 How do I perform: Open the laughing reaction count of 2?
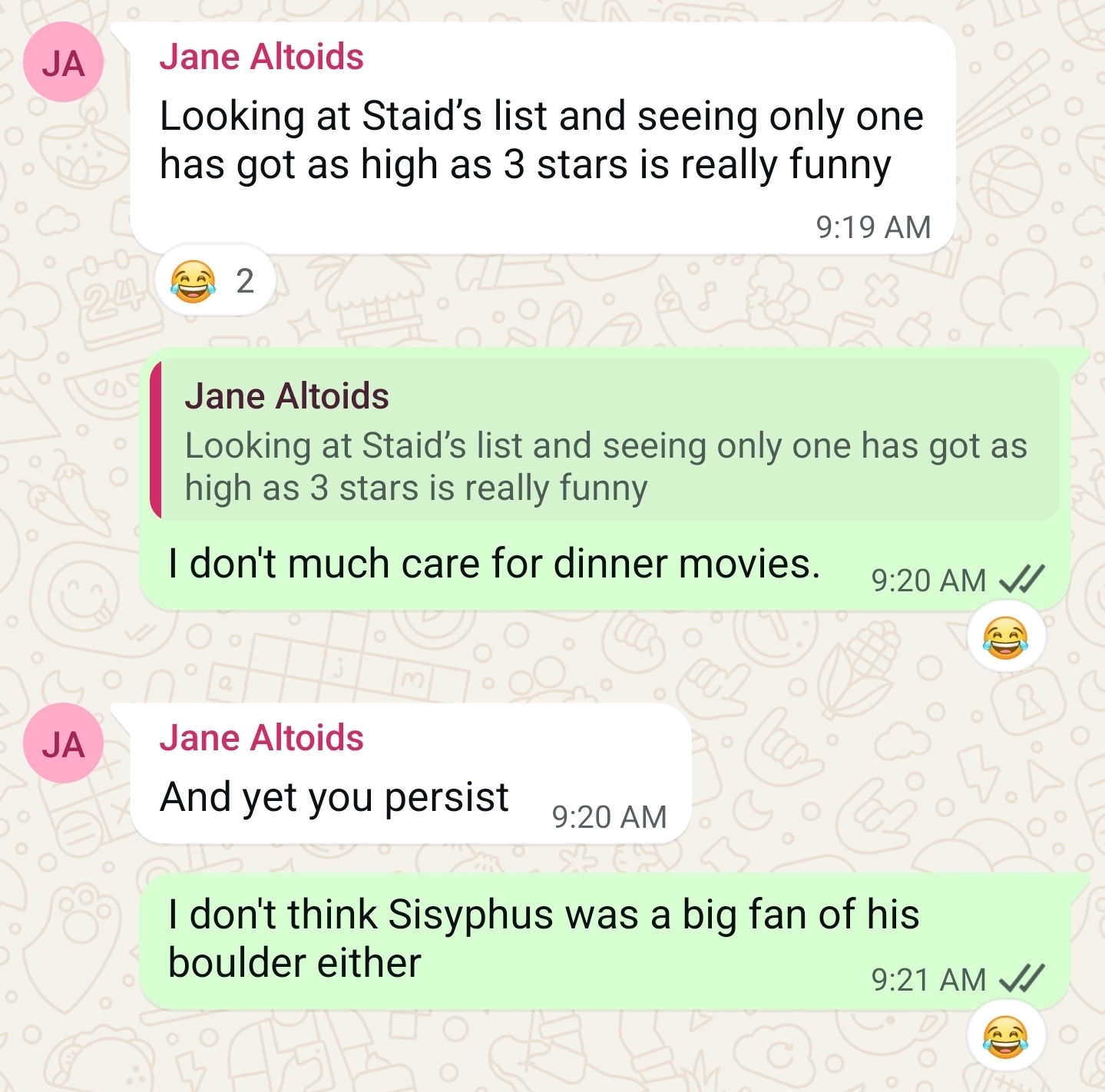(x=214, y=281)
